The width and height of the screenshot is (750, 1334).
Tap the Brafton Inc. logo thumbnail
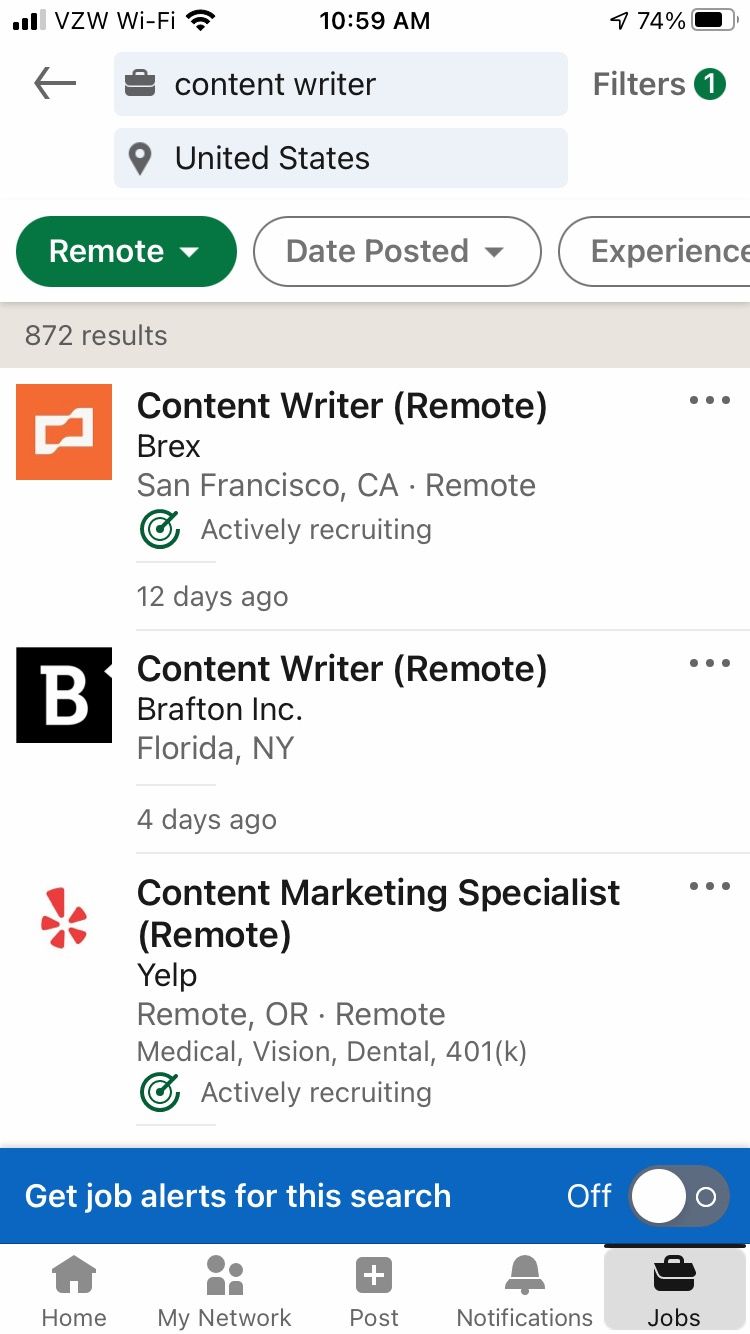(x=64, y=694)
